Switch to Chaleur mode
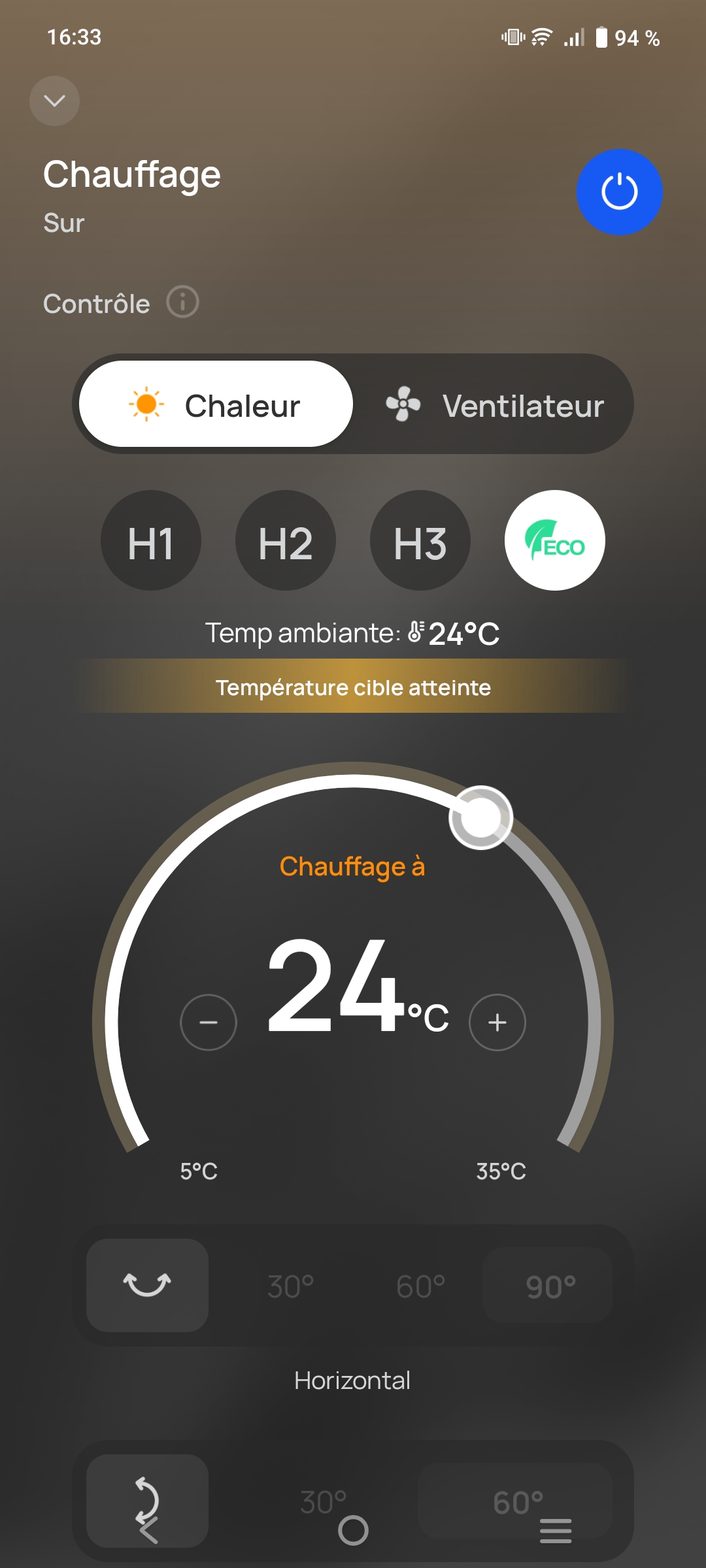 pos(216,404)
